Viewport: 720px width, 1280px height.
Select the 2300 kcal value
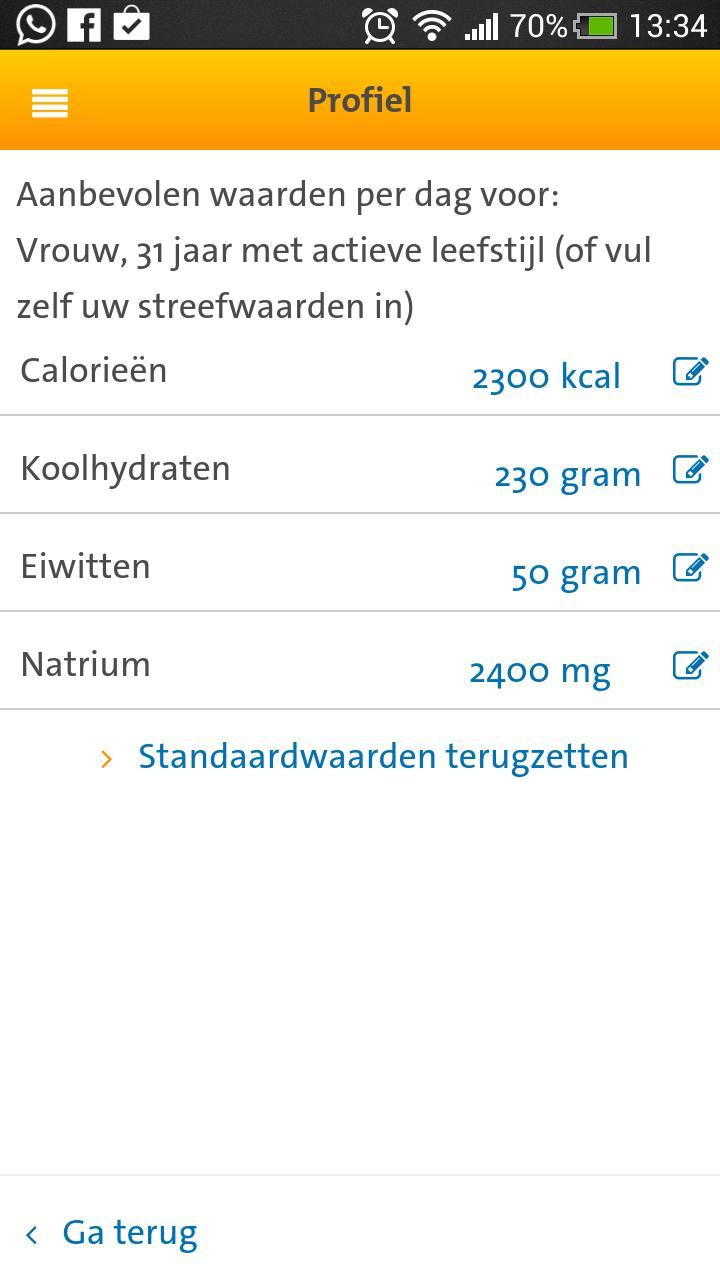tap(547, 376)
